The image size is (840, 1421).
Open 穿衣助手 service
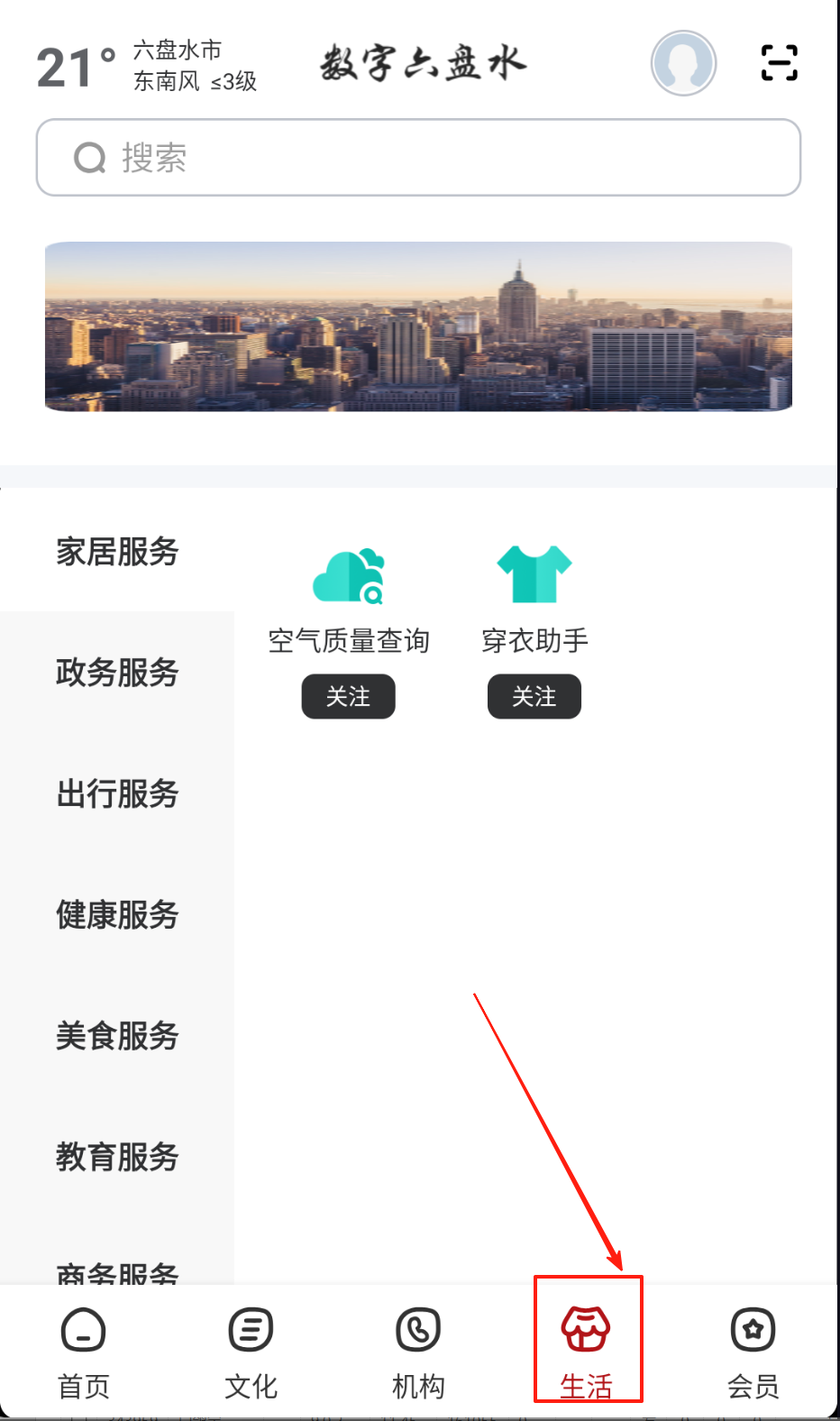(x=534, y=577)
